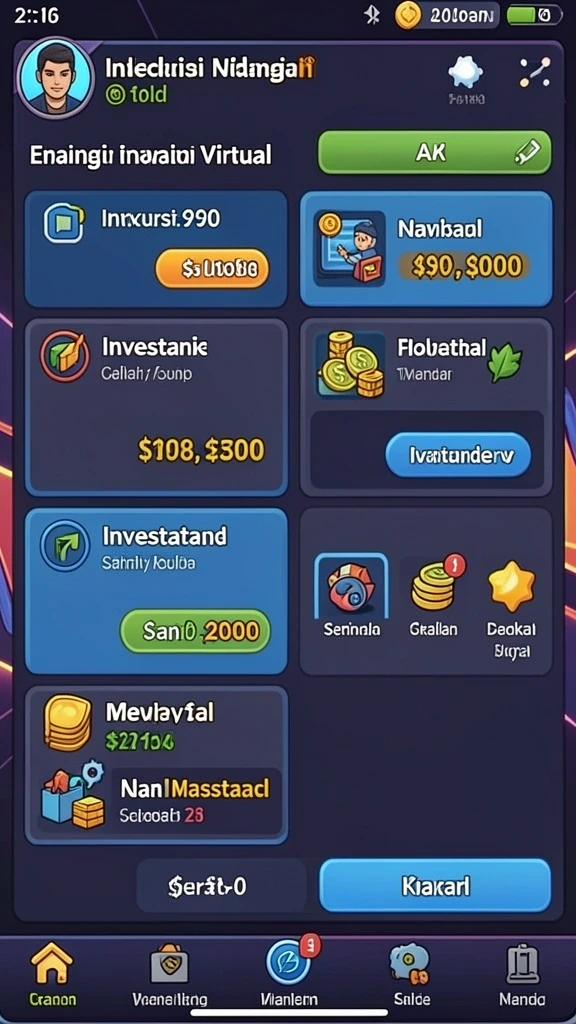This screenshot has width=576, height=1024.
Task: Open the Investanie card showing $108,$300
Action: pyautogui.click(x=156, y=407)
